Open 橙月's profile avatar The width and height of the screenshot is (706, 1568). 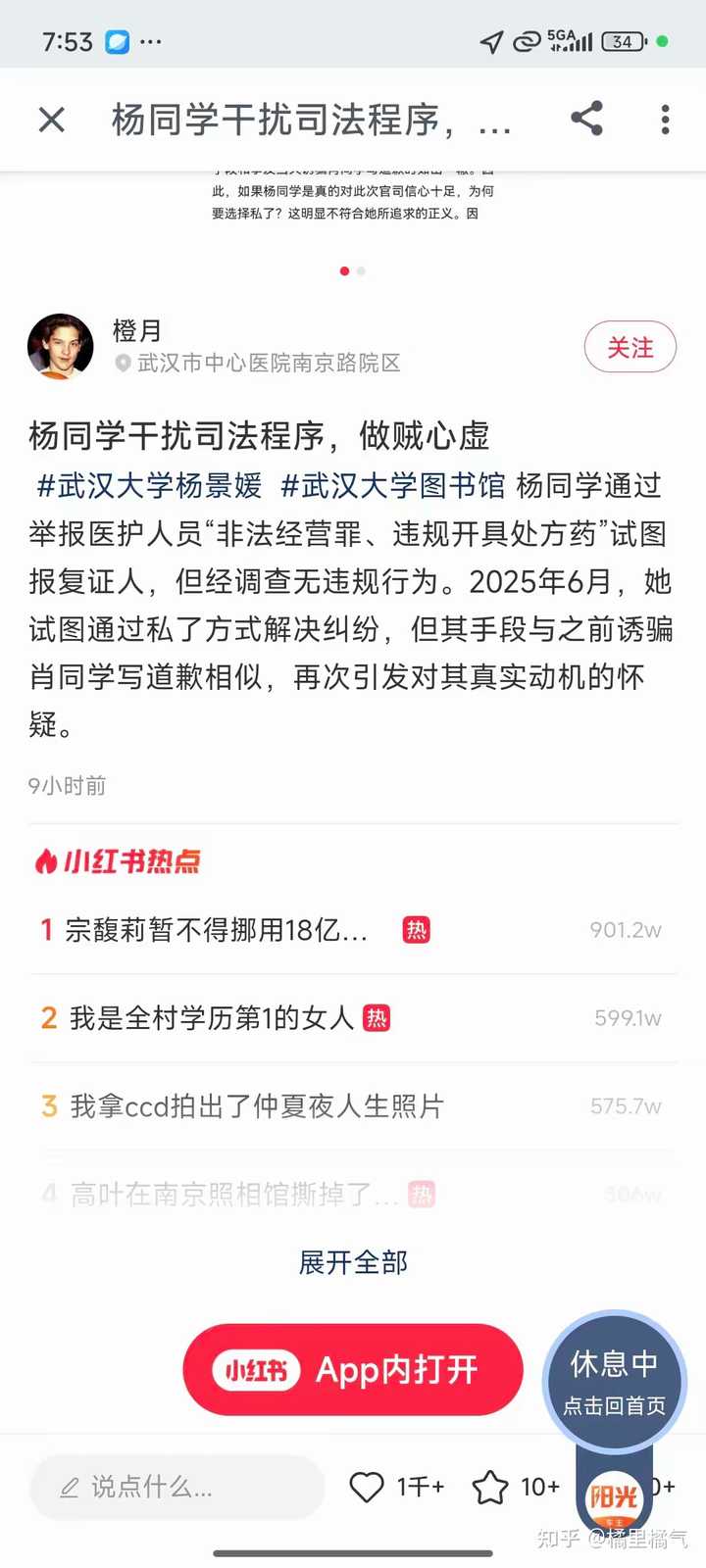coord(61,346)
